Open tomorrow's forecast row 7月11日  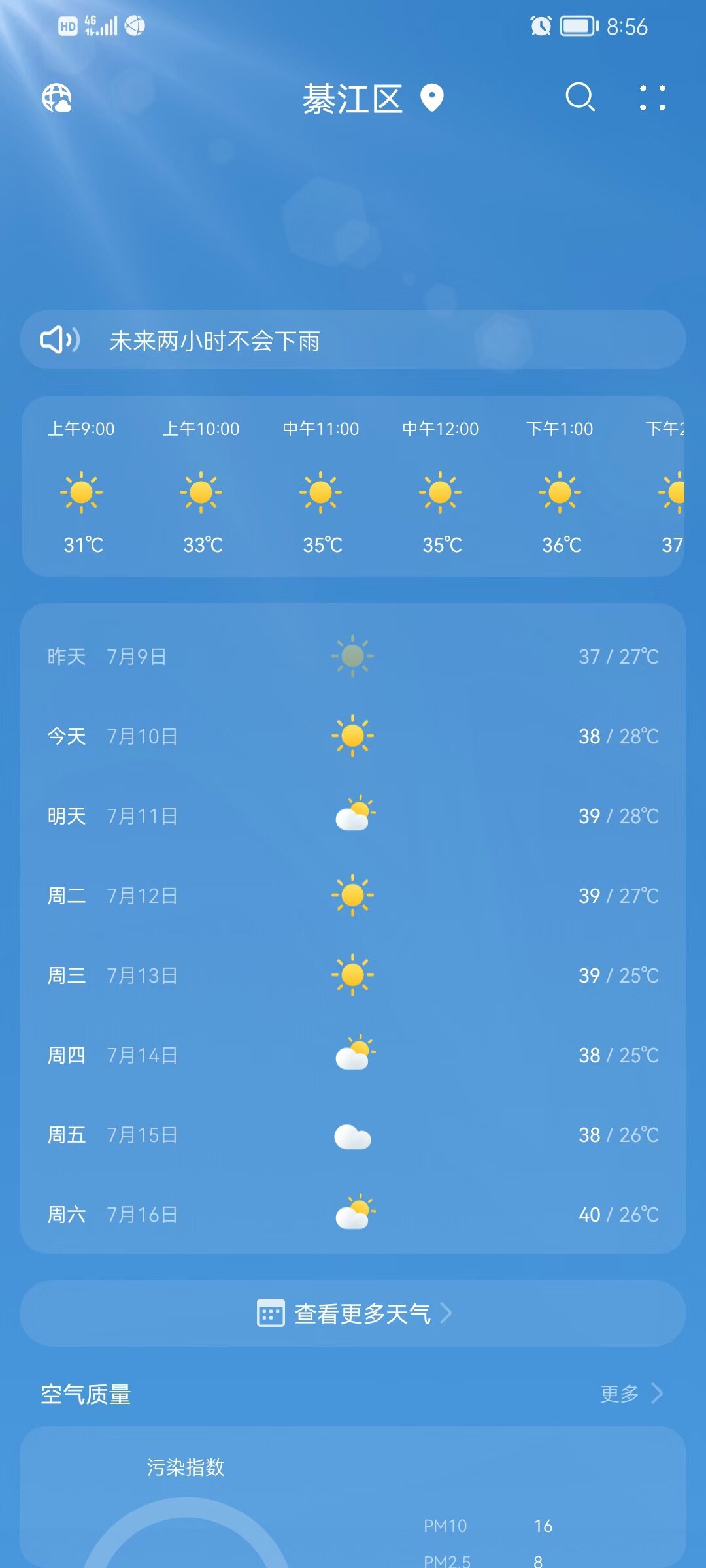(353, 816)
